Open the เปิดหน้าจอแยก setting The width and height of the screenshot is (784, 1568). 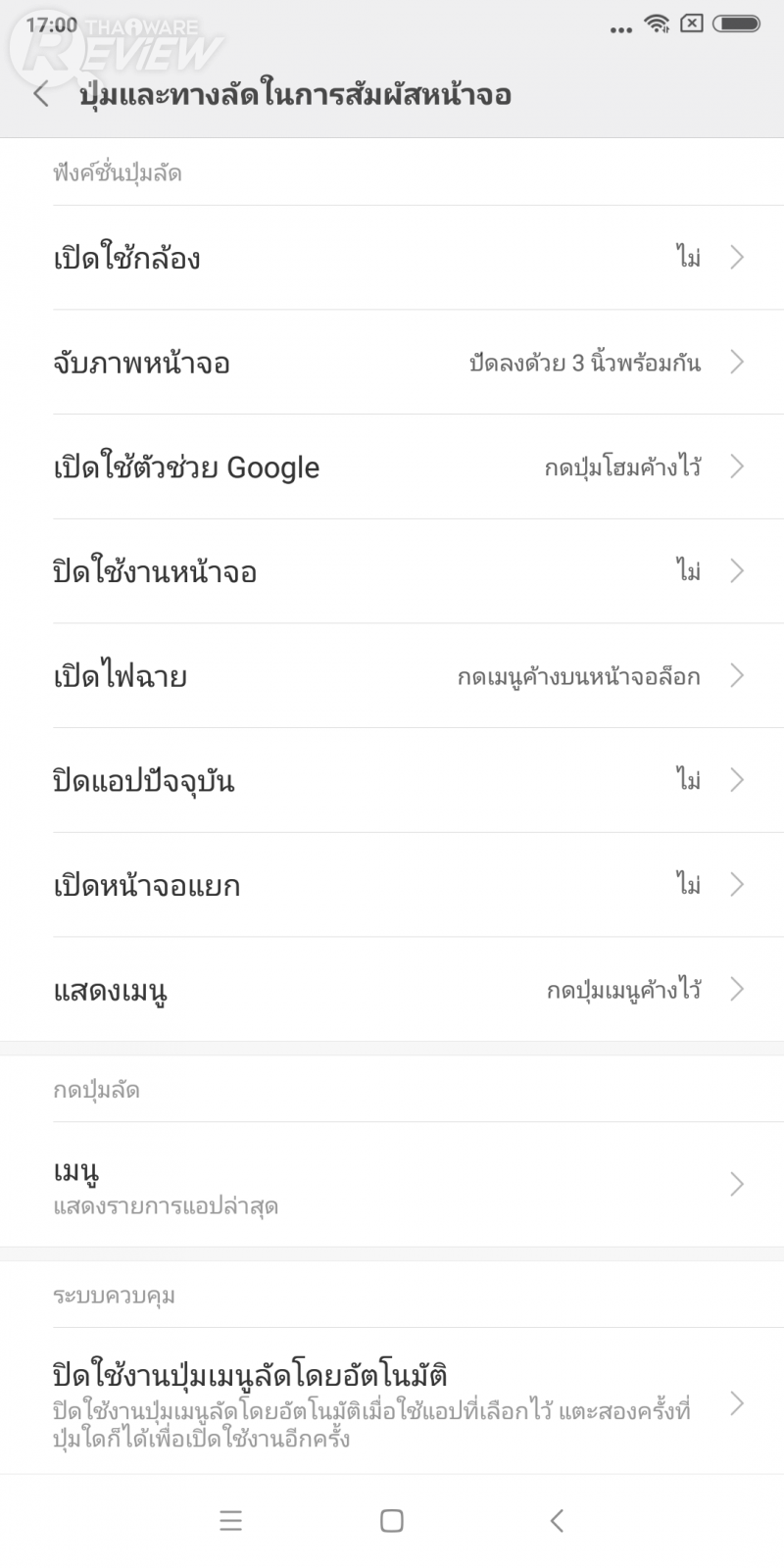(x=392, y=885)
